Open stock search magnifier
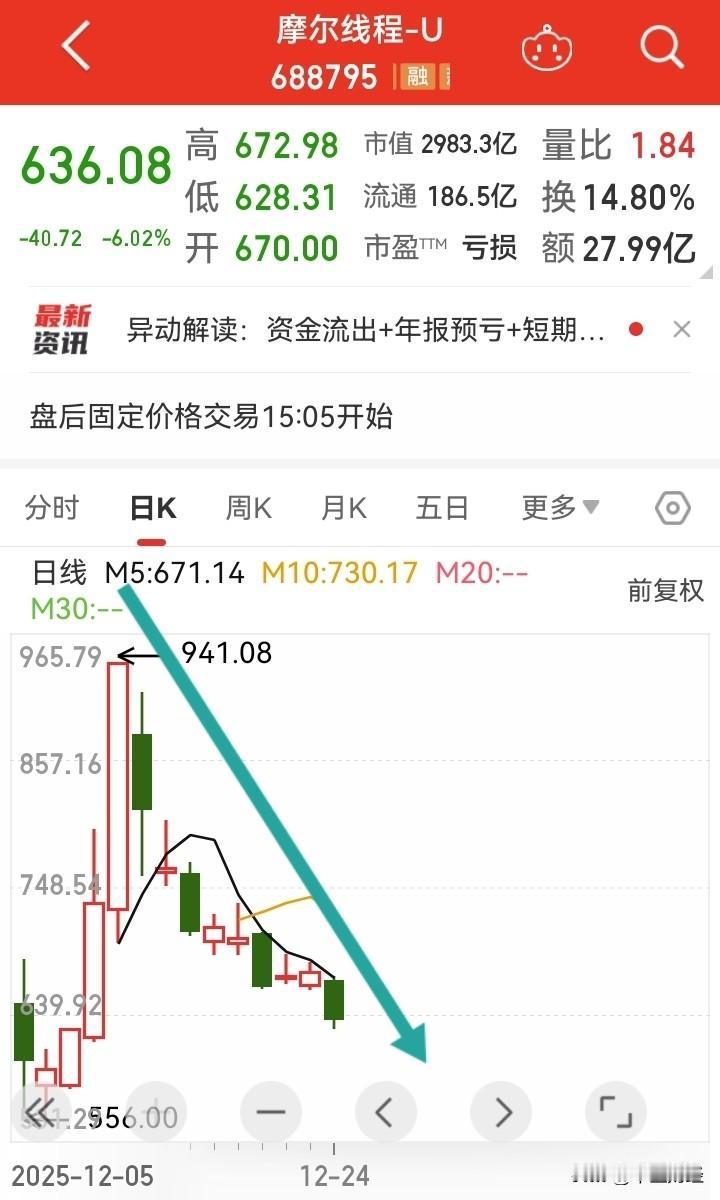This screenshot has width=720, height=1200. pyautogui.click(x=661, y=46)
